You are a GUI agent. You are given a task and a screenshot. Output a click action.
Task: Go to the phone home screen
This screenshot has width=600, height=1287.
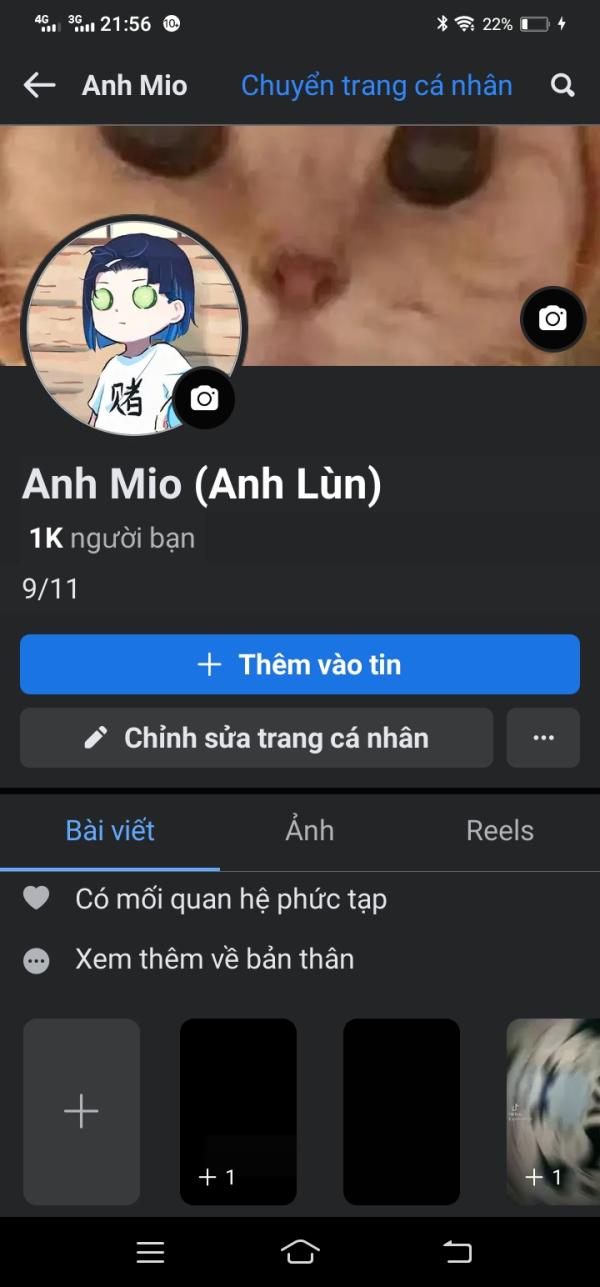click(300, 1252)
